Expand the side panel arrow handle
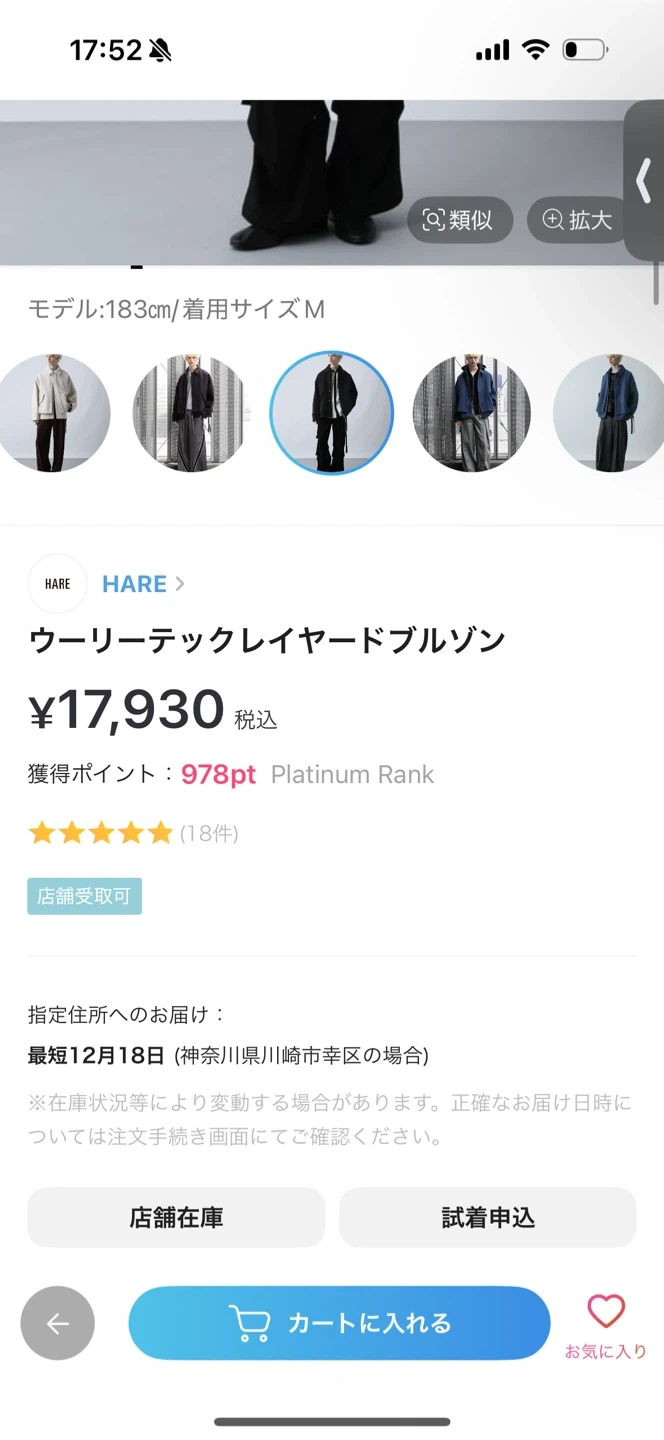 tap(644, 181)
